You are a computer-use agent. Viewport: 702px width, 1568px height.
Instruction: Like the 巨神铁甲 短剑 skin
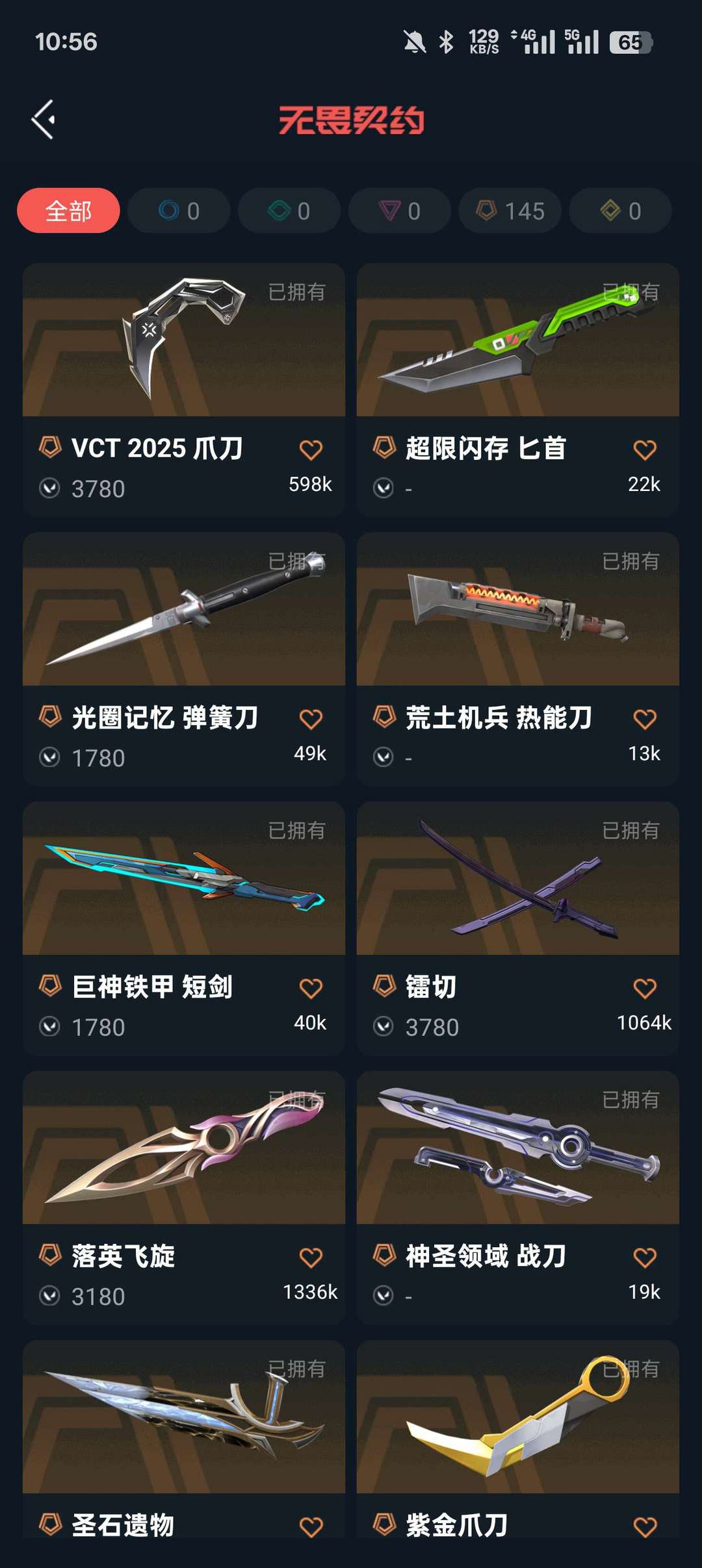pos(311,988)
